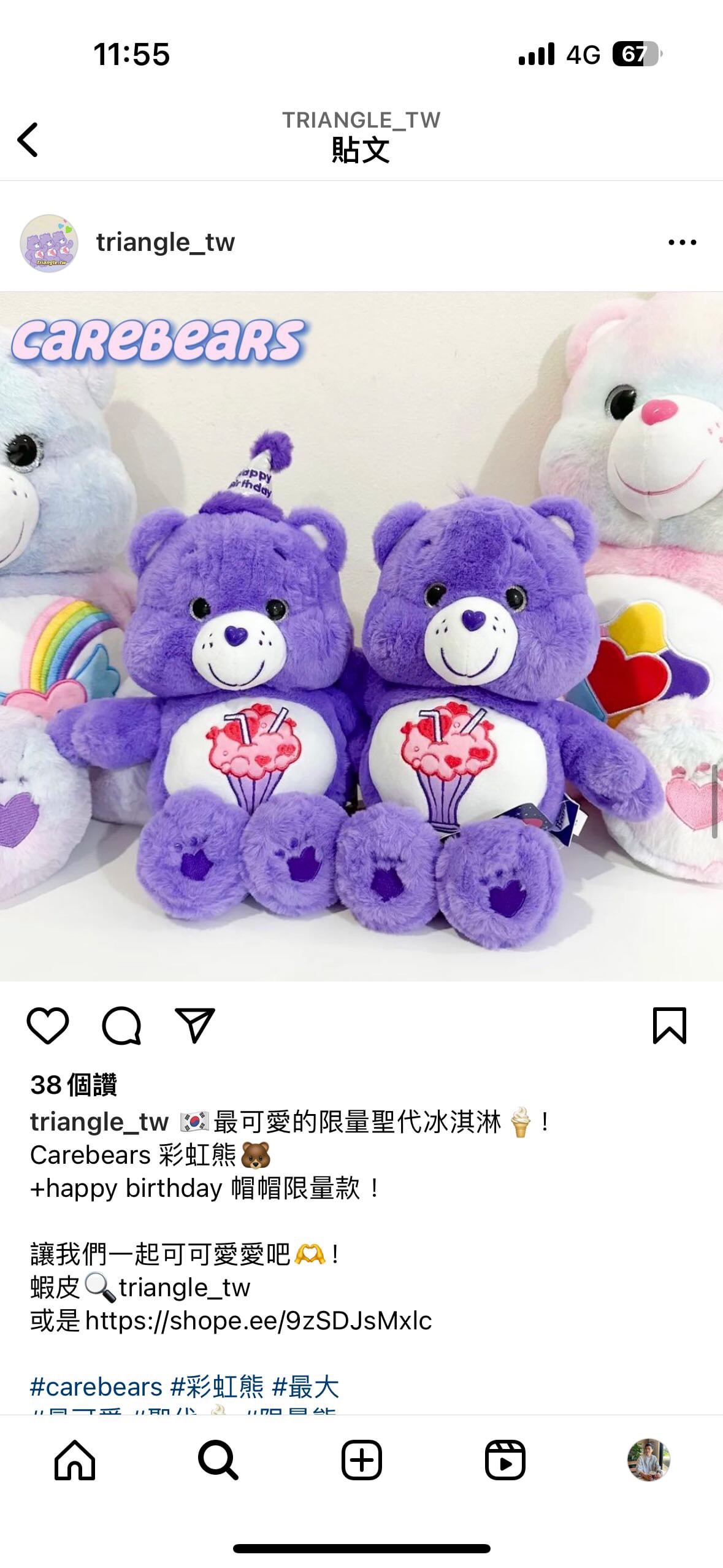Share the post via paper plane icon

195,1026
